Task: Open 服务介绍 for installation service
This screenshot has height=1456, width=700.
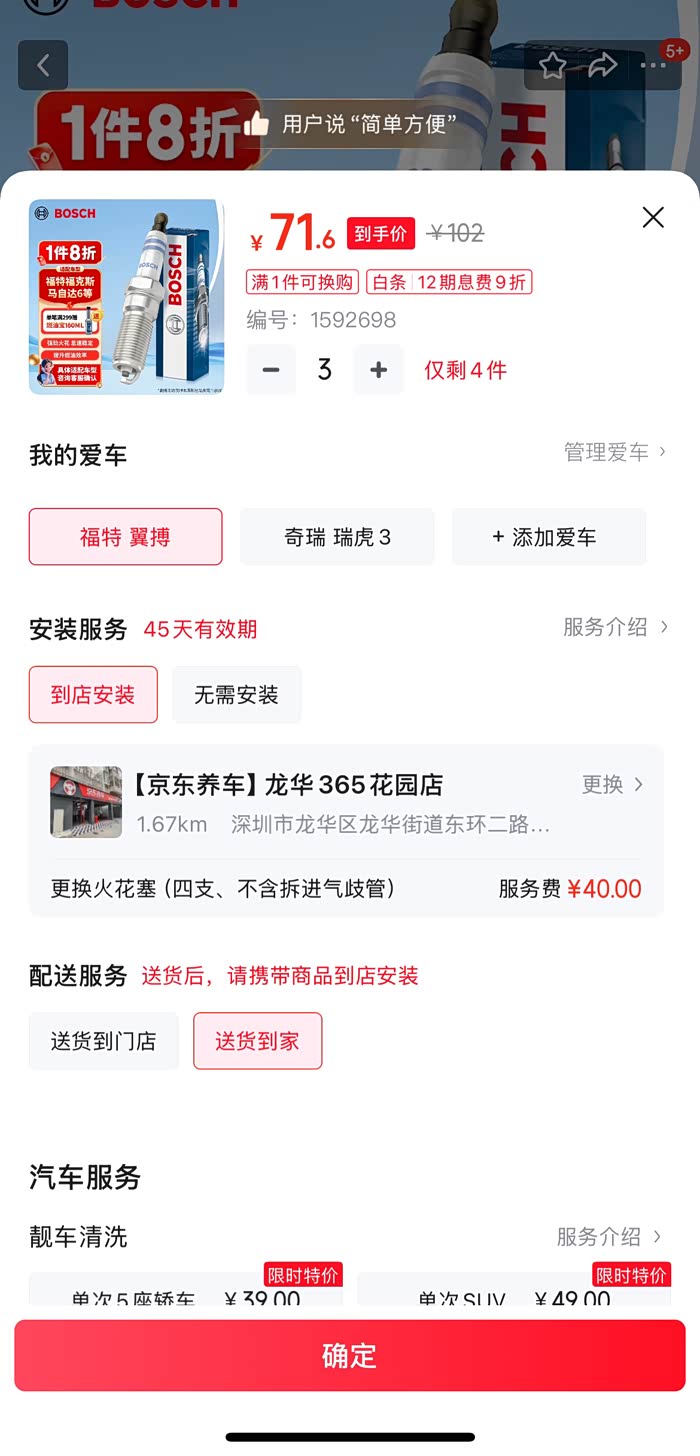Action: (x=614, y=627)
